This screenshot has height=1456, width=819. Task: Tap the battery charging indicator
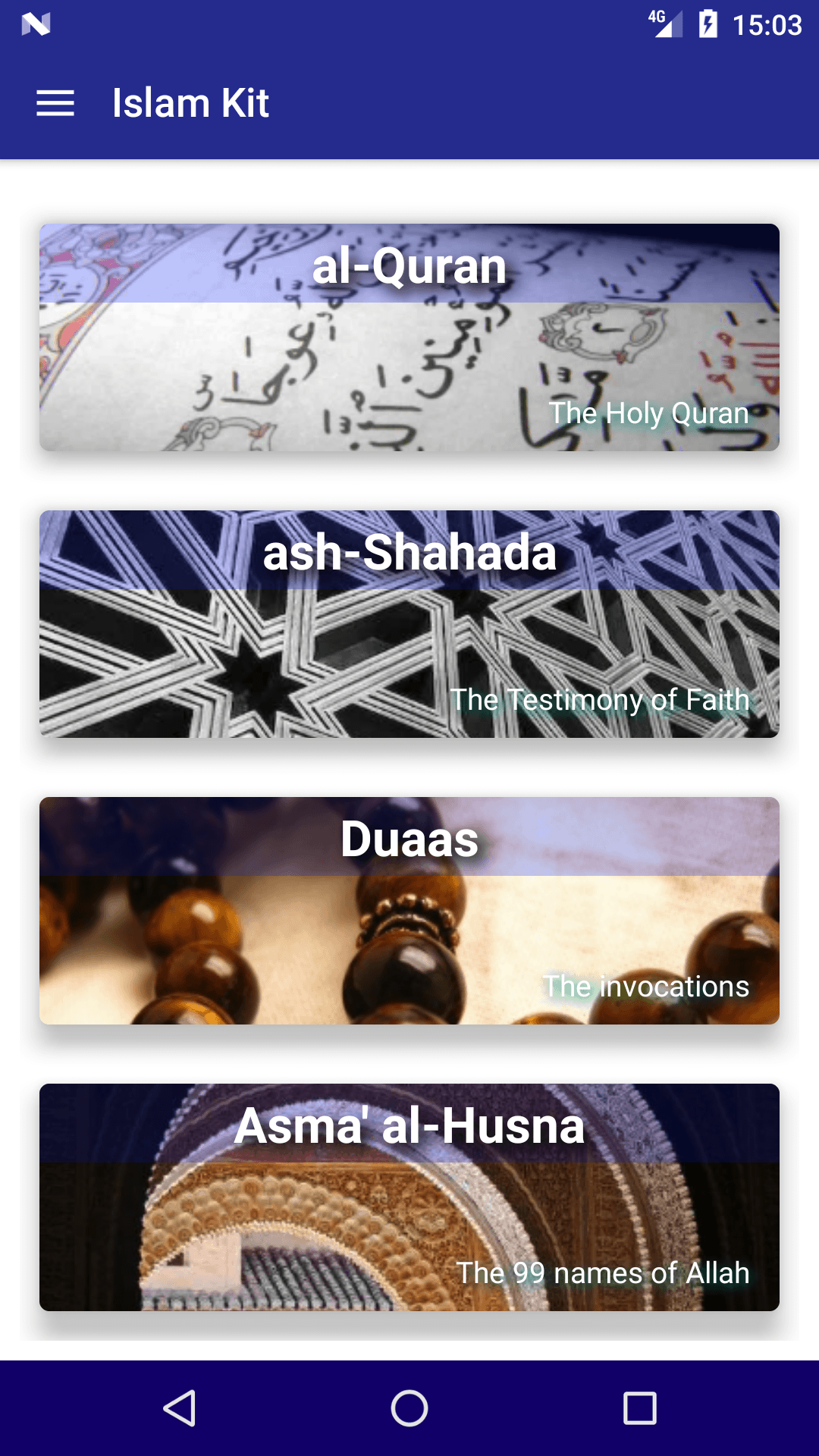[708, 25]
